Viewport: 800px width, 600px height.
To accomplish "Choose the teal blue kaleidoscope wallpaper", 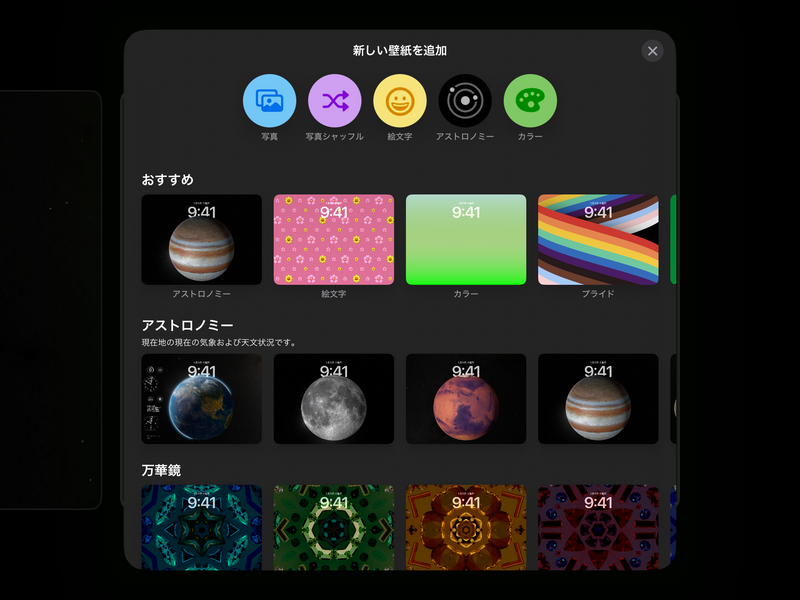I will point(202,527).
